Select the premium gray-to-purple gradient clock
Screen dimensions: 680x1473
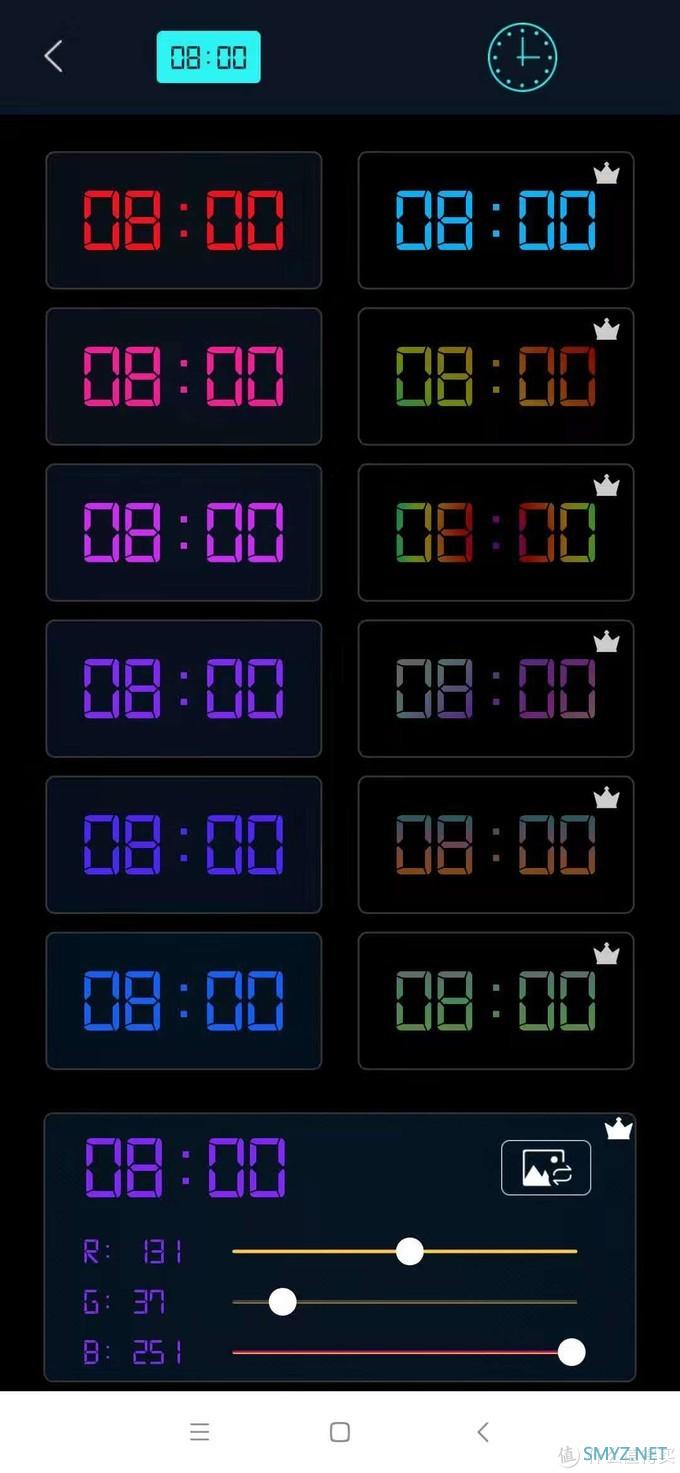coord(496,688)
